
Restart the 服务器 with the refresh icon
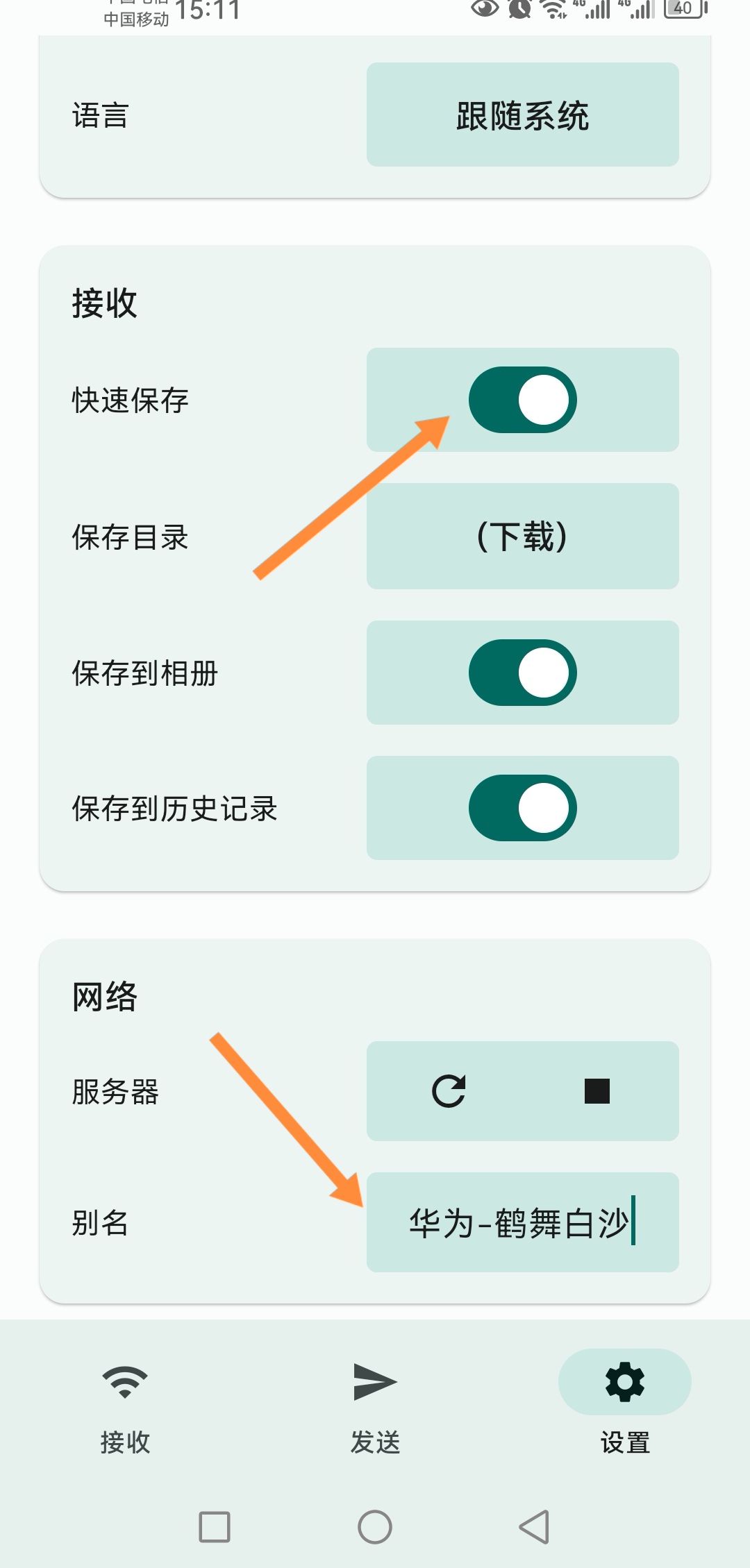click(x=449, y=1091)
